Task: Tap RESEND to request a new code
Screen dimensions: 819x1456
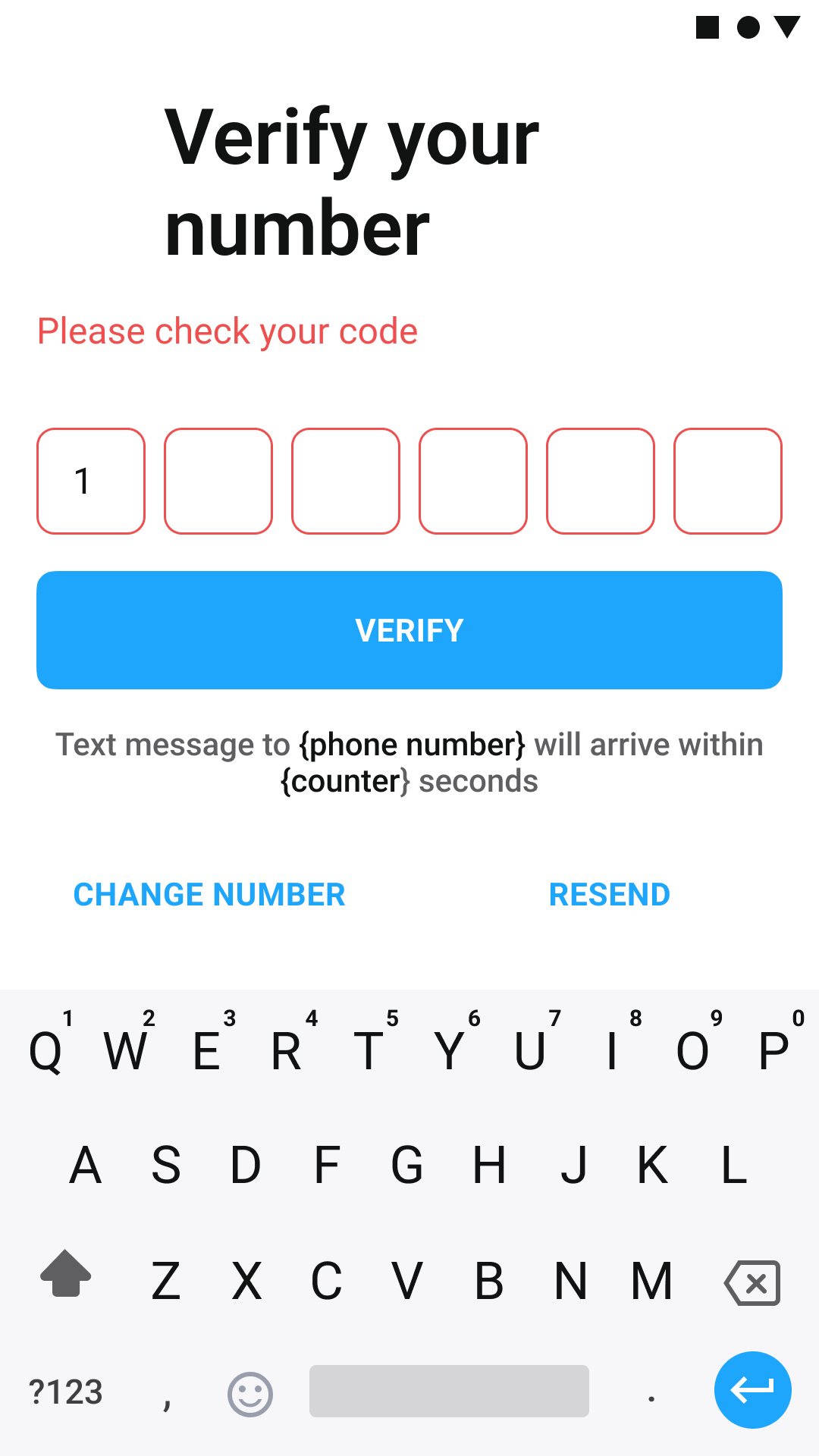Action: [x=610, y=895]
